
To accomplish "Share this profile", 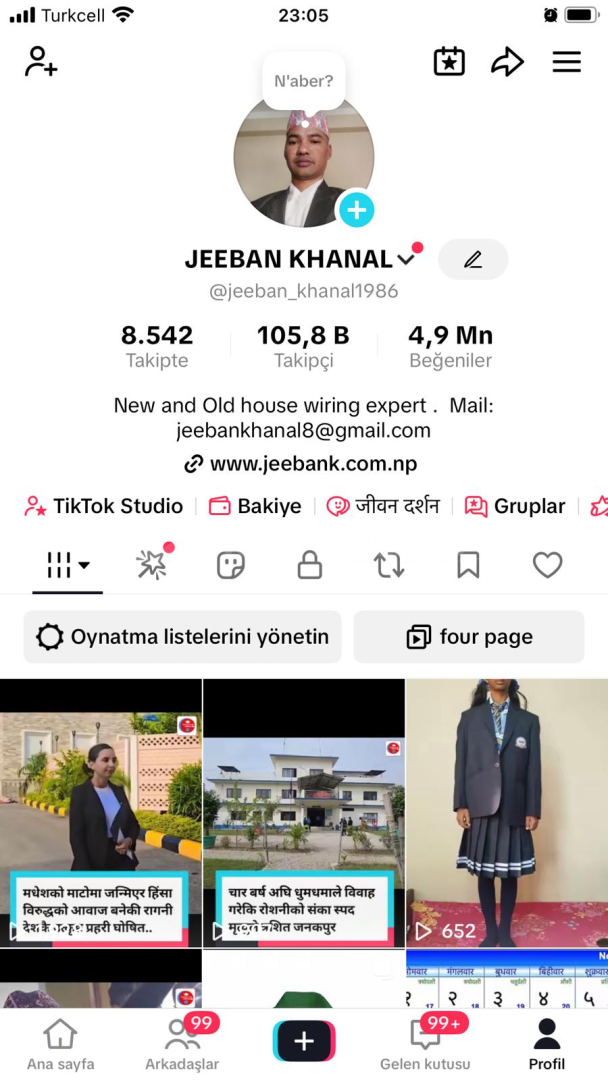I will point(507,62).
